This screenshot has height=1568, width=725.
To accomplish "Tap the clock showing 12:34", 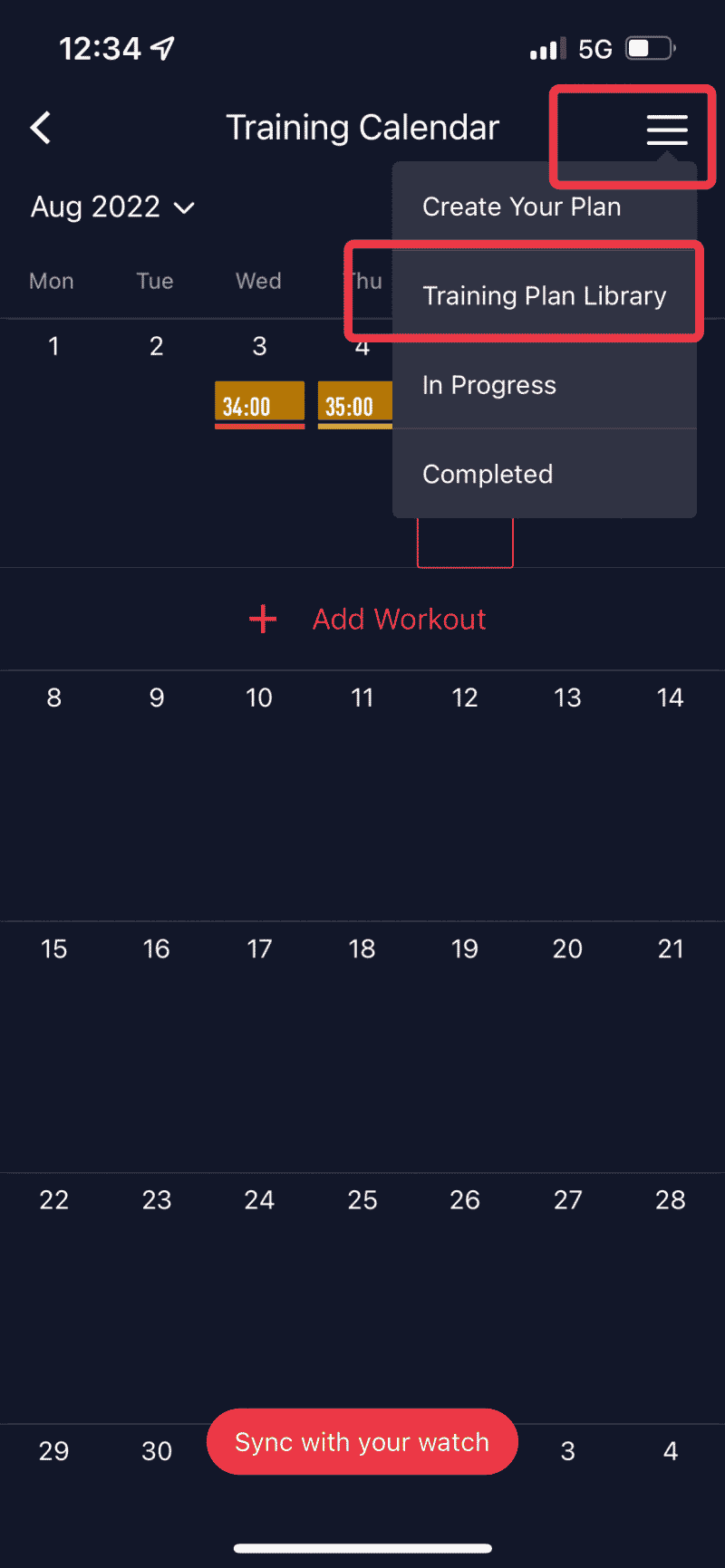I will tap(100, 48).
